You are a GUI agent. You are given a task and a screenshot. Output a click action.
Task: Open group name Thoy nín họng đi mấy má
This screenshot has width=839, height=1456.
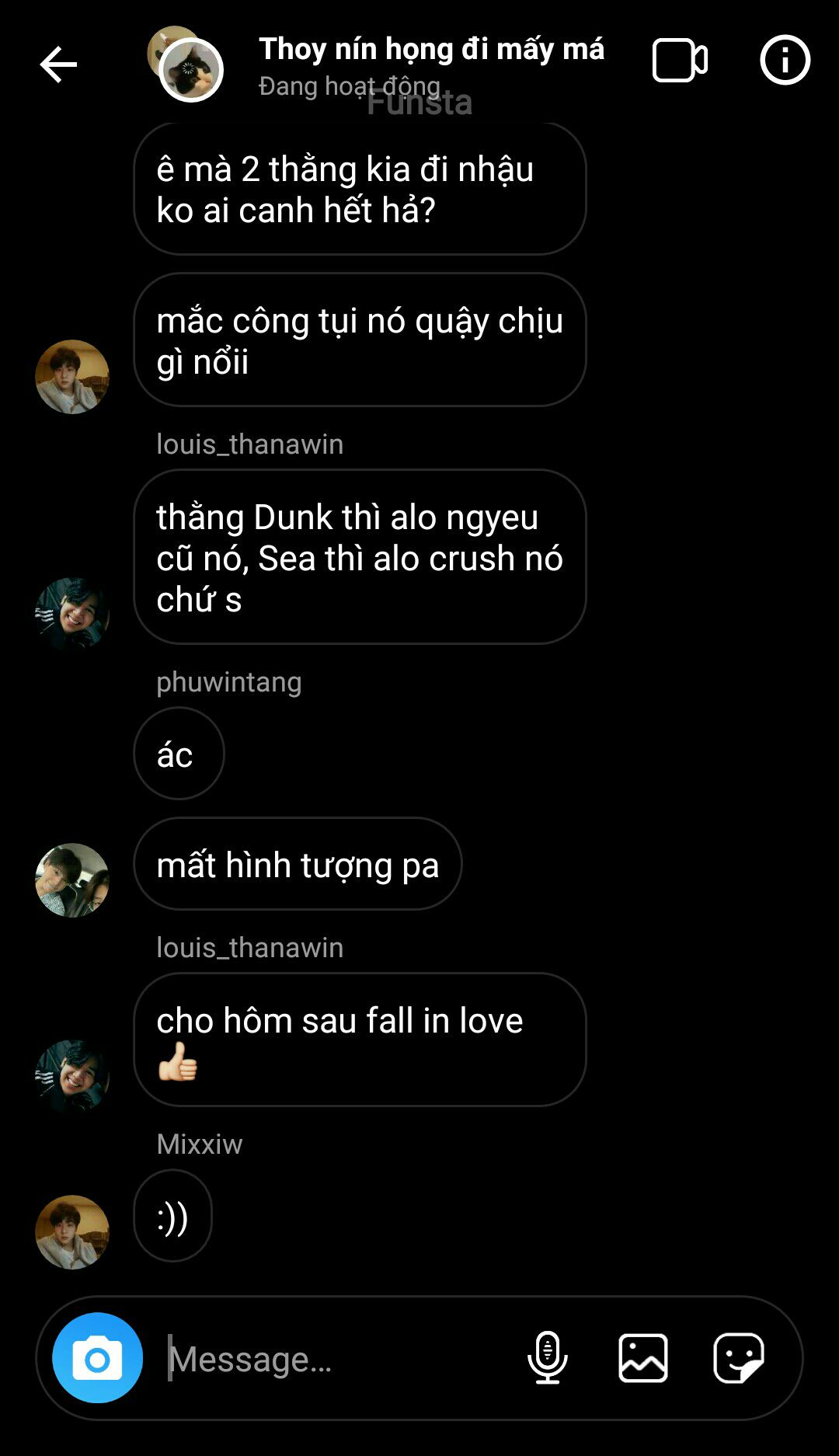tap(431, 49)
